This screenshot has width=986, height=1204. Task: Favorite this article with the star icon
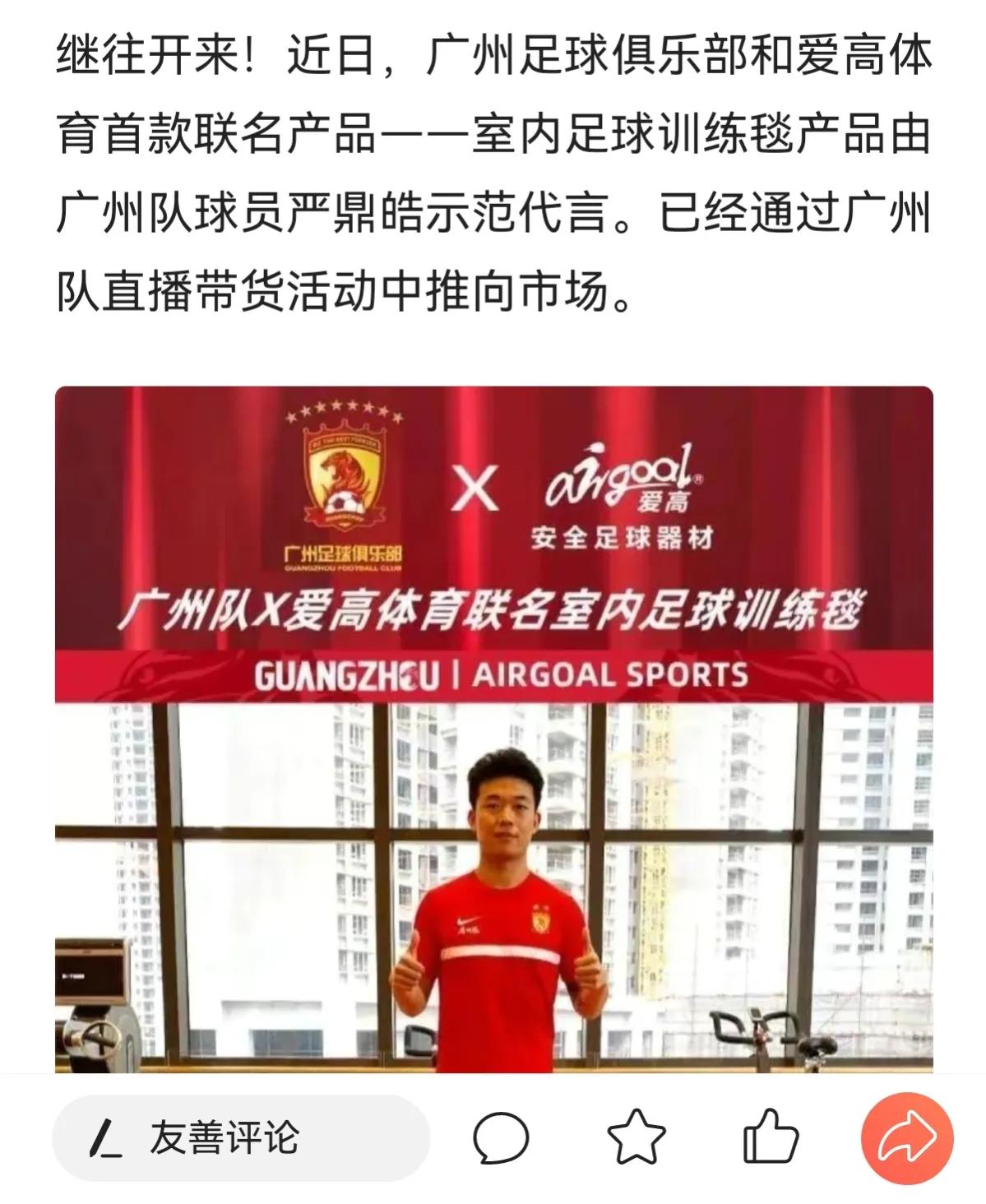(x=636, y=1138)
